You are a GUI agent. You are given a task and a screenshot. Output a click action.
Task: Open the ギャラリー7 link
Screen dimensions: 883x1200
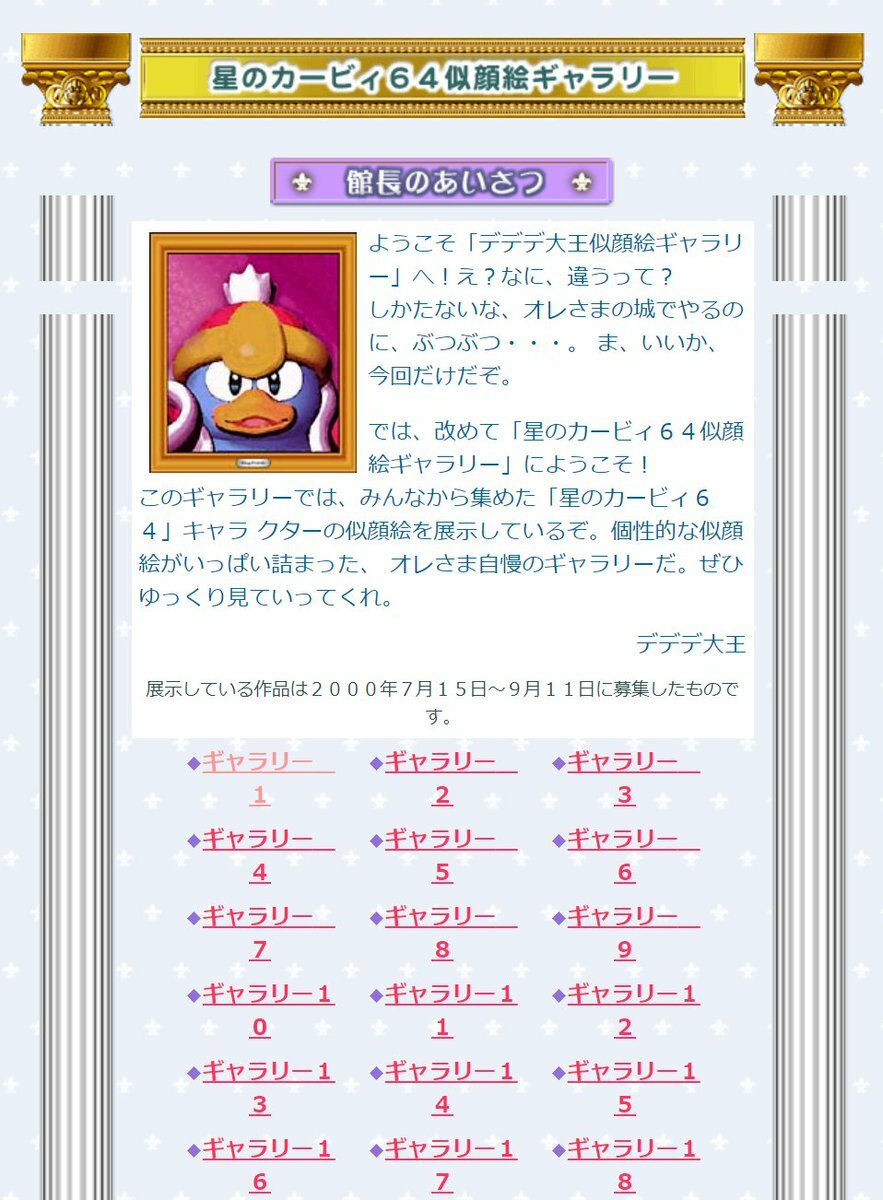click(x=258, y=917)
